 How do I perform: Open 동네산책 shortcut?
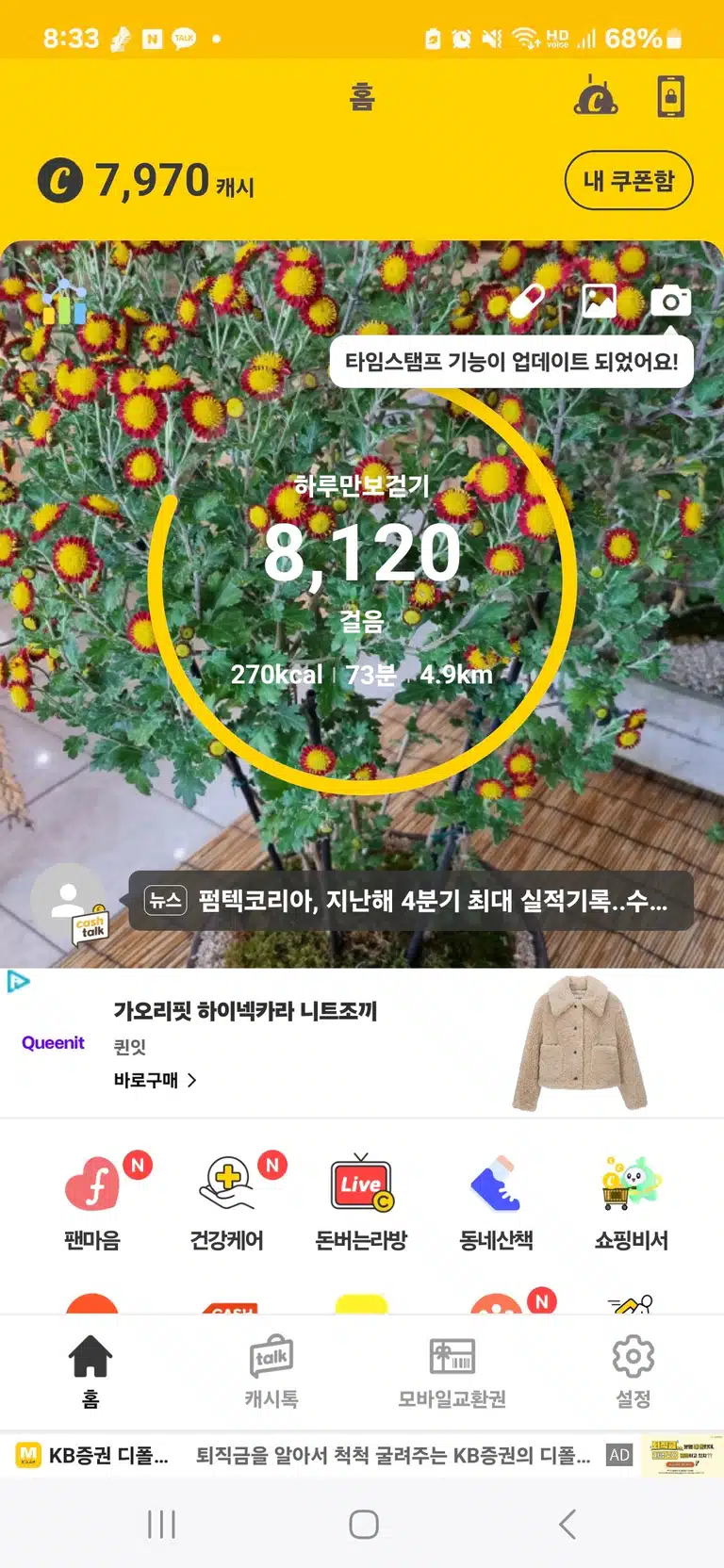pos(496,1201)
